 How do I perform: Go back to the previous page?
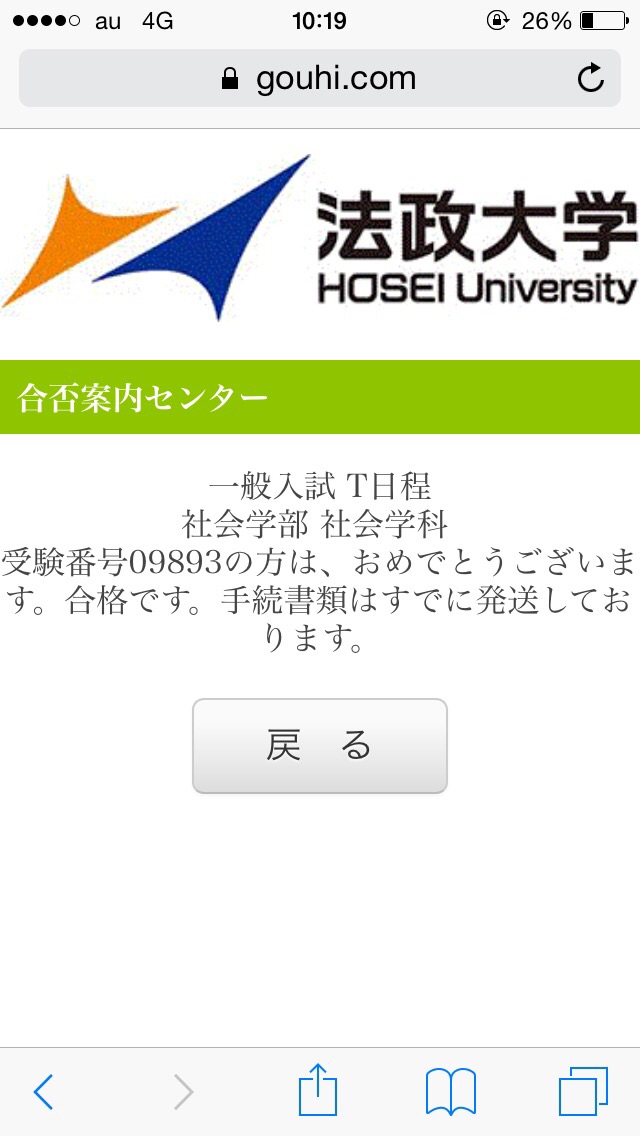(43, 1091)
